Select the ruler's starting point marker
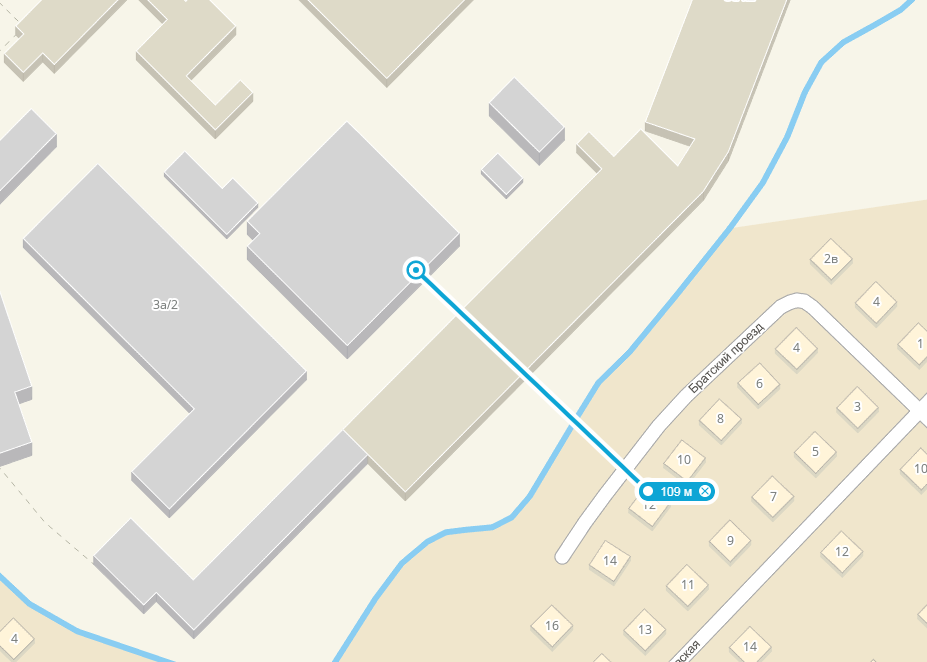 (x=416, y=269)
